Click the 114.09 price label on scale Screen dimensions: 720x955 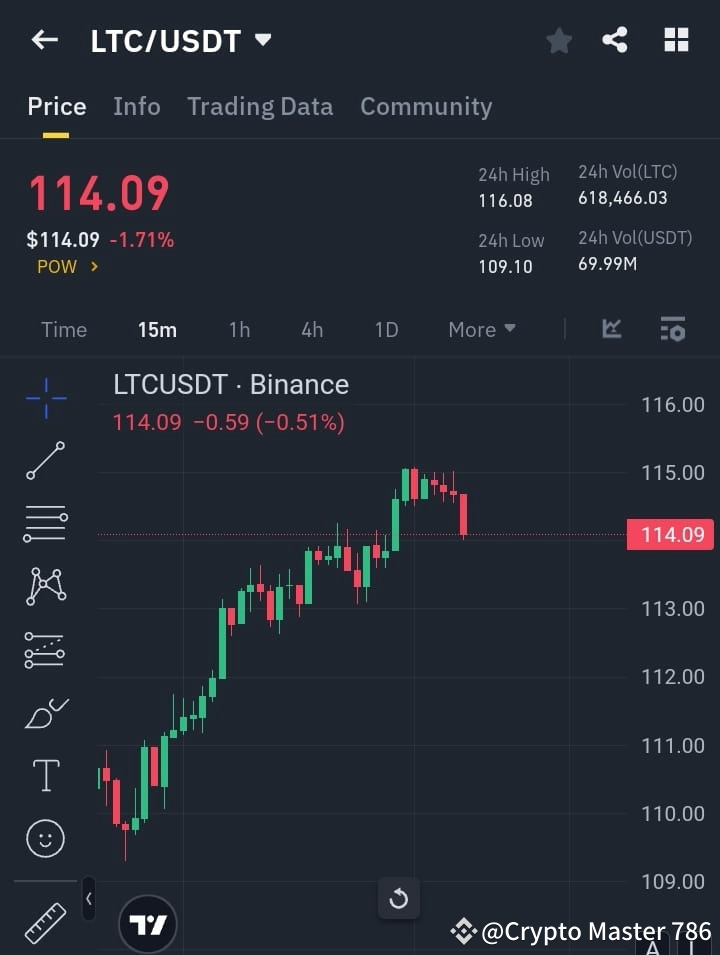[x=670, y=534]
